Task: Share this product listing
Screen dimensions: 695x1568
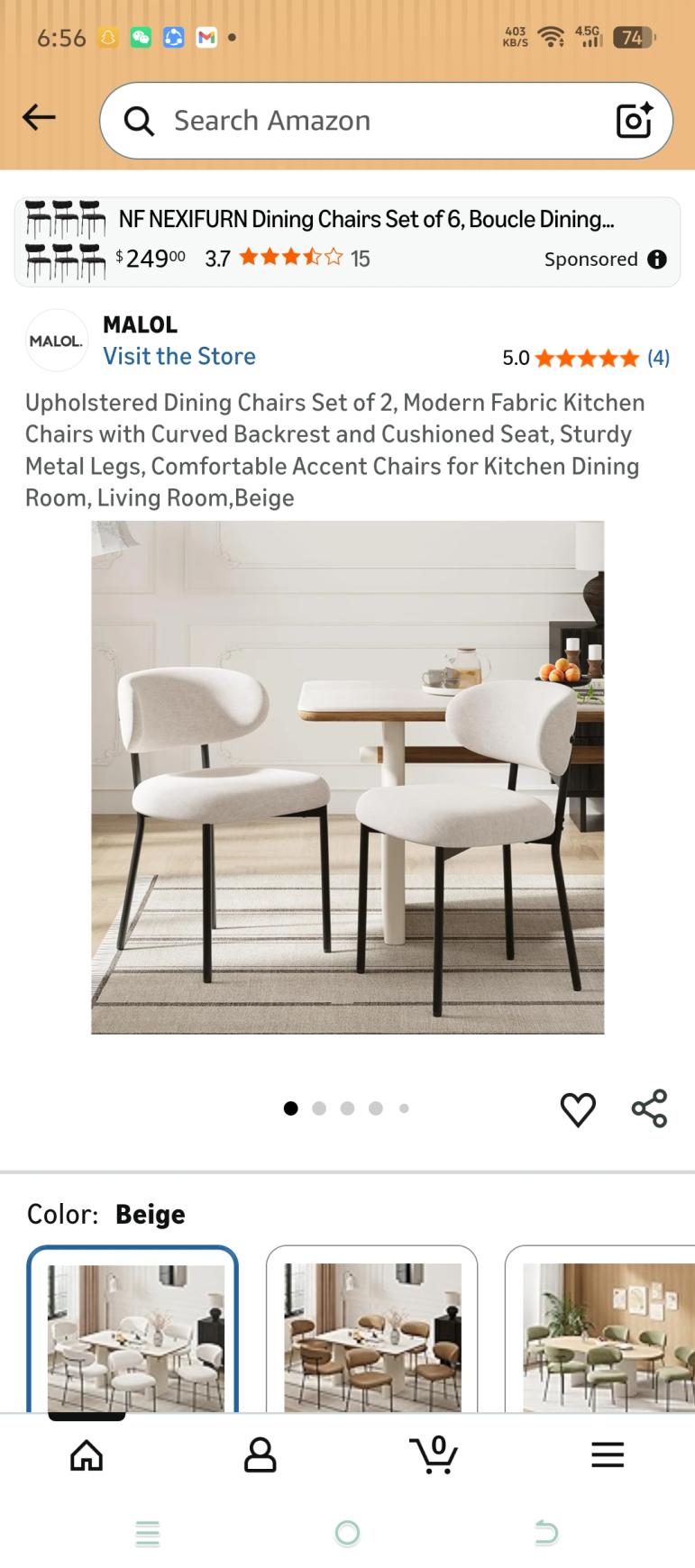Action: pos(649,1108)
